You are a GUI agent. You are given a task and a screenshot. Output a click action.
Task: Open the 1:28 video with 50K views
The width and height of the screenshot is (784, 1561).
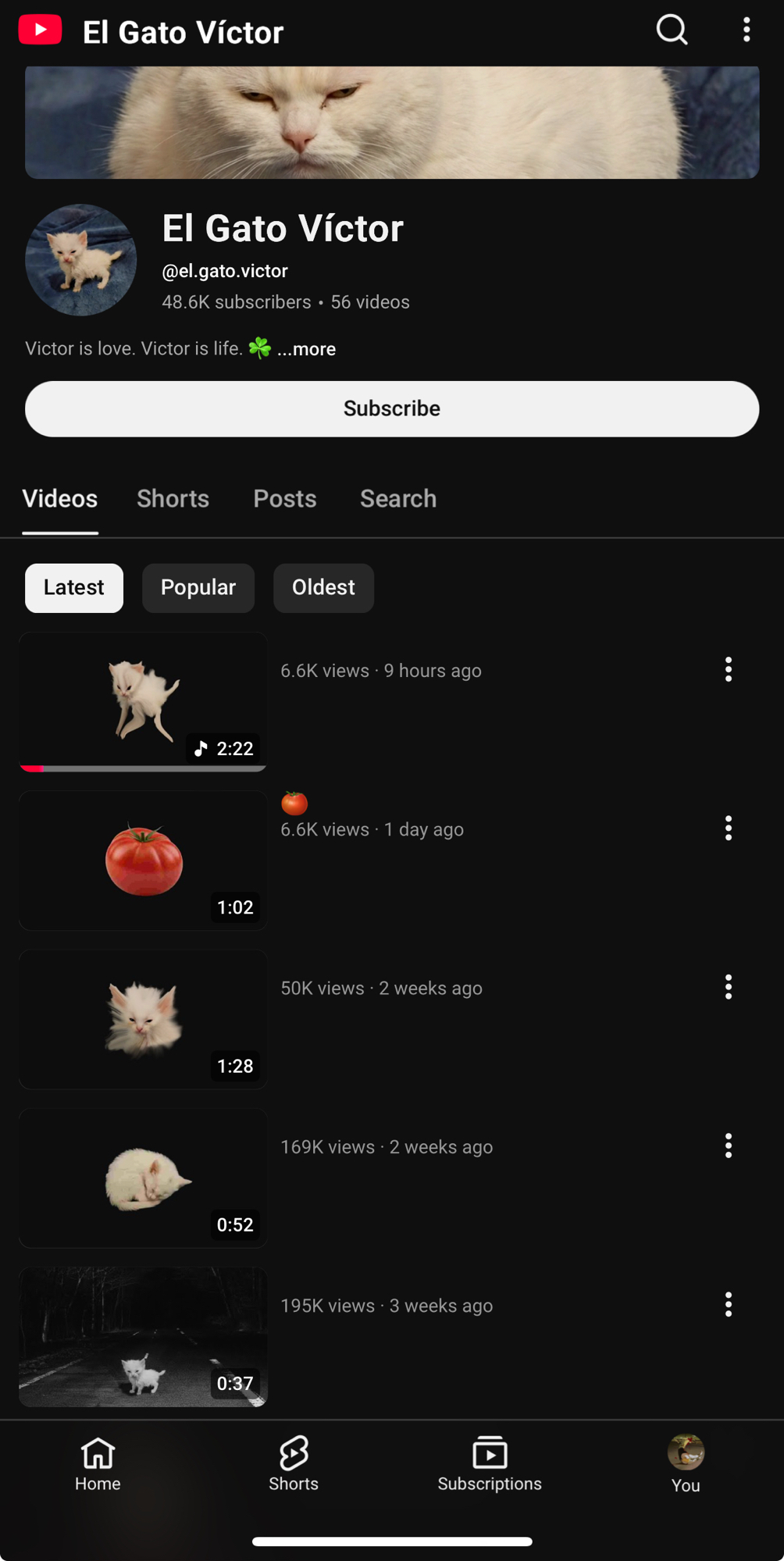[143, 1019]
